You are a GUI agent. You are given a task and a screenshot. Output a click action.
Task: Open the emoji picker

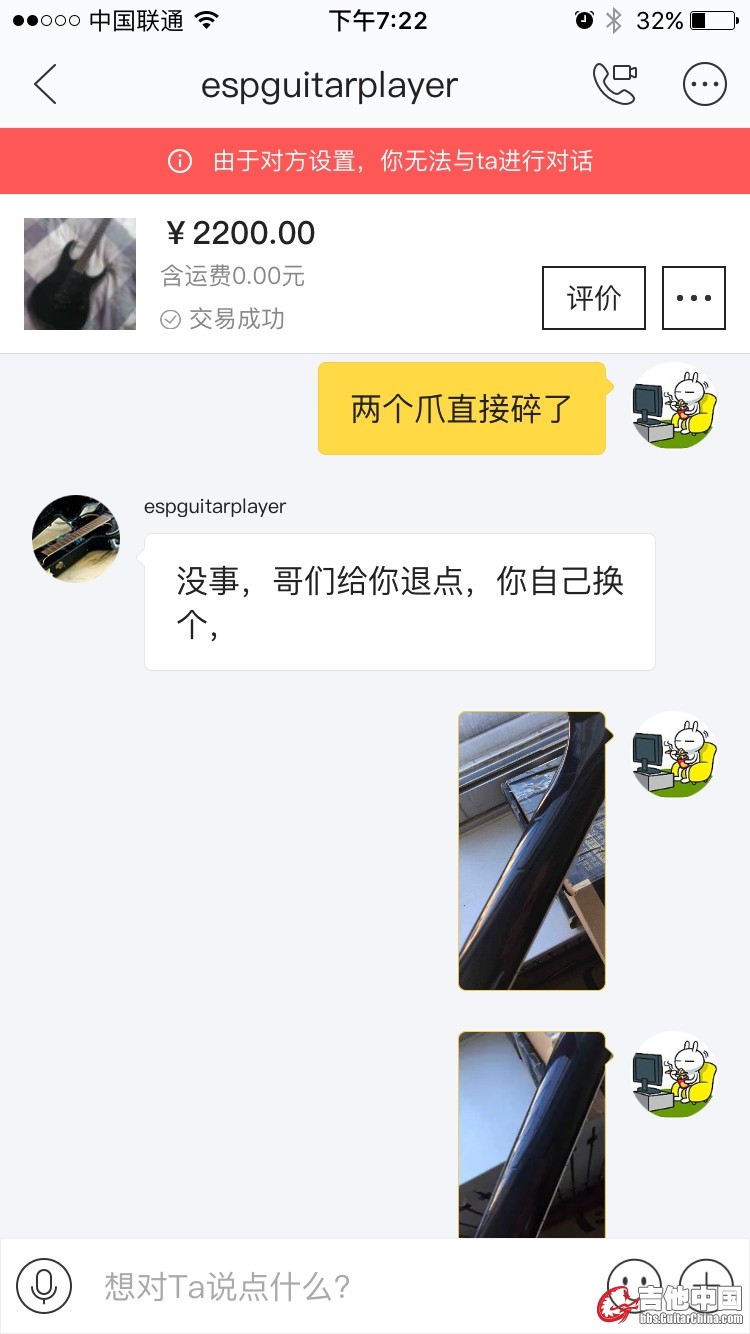[x=634, y=1280]
